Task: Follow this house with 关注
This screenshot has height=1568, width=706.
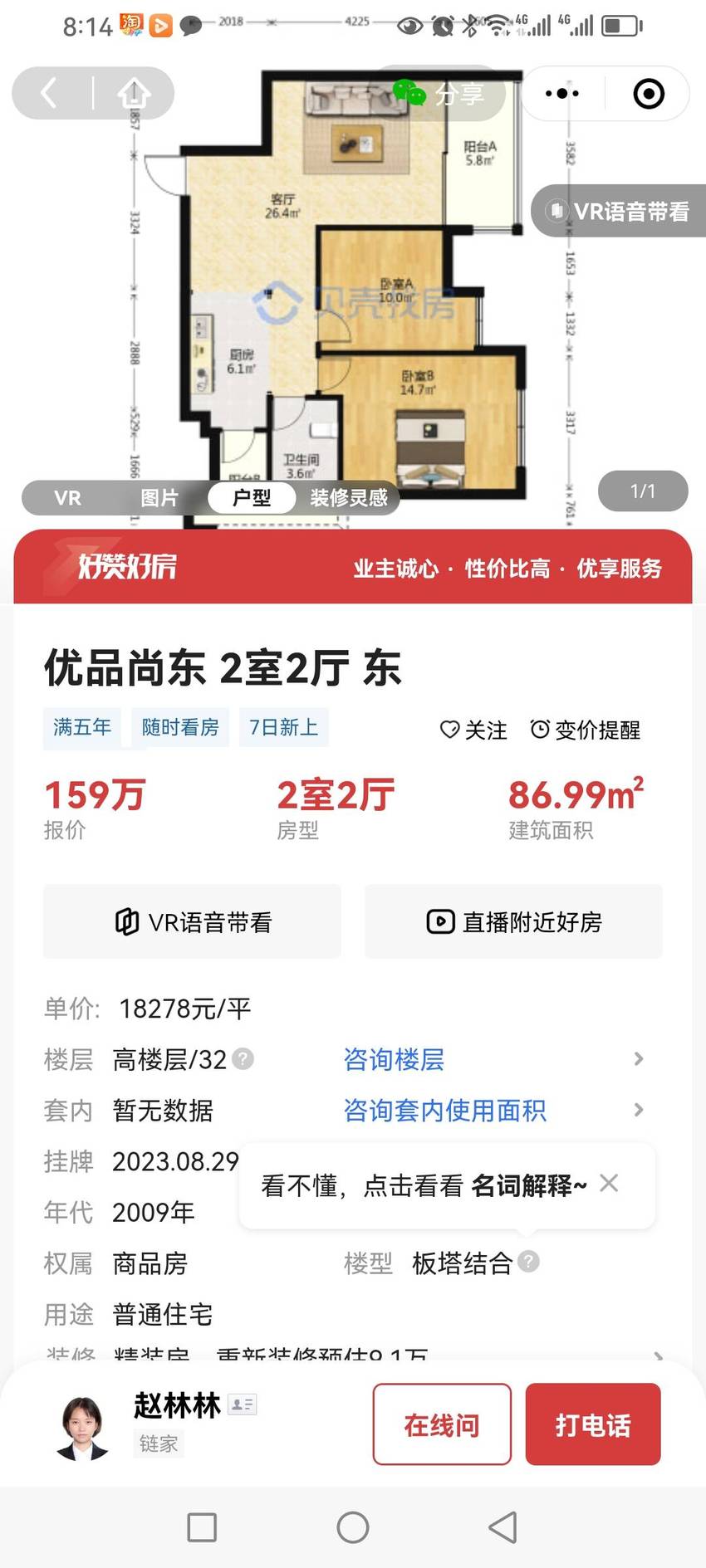Action: 473,730
